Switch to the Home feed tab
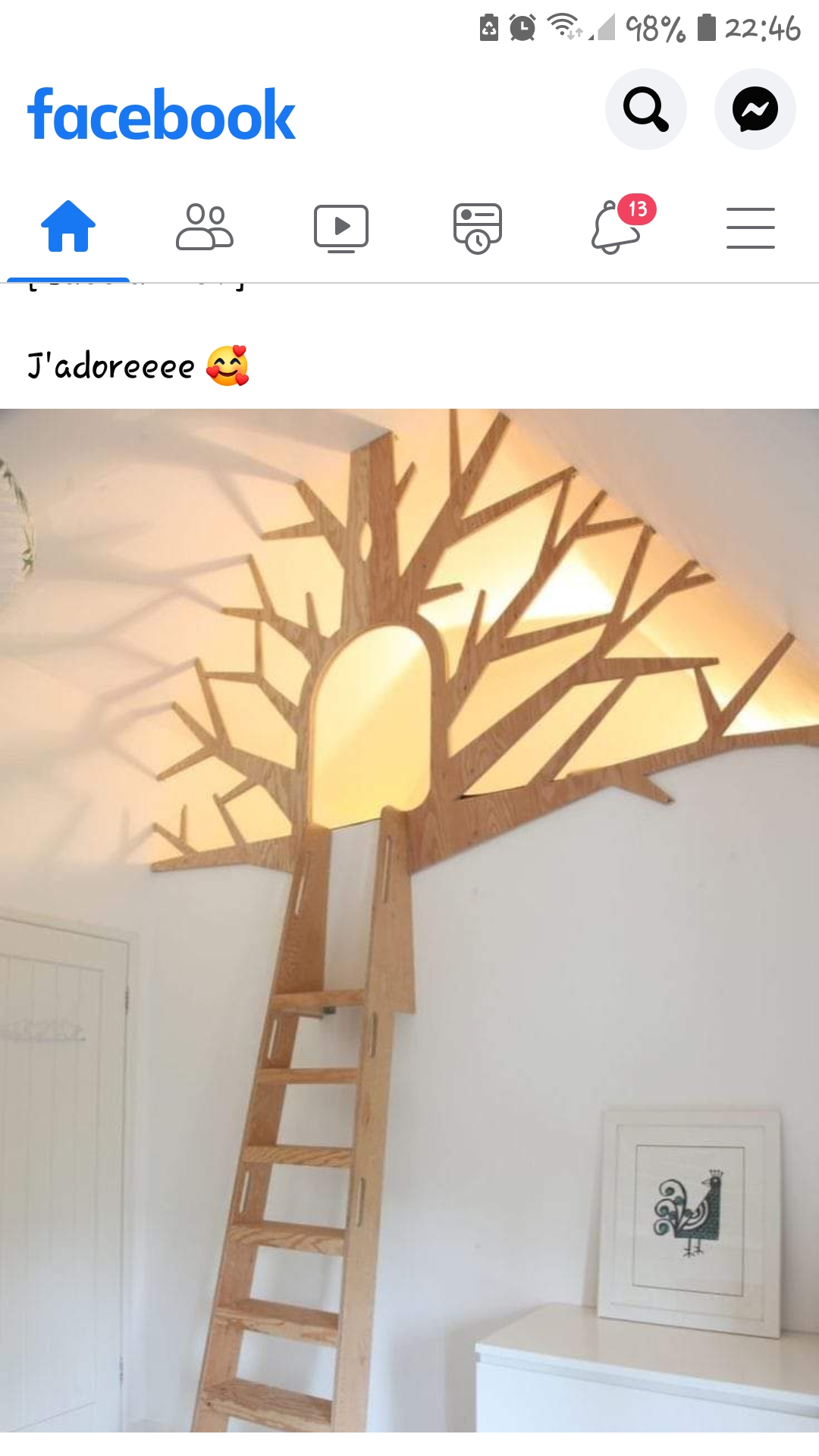819x1456 pixels. click(68, 227)
